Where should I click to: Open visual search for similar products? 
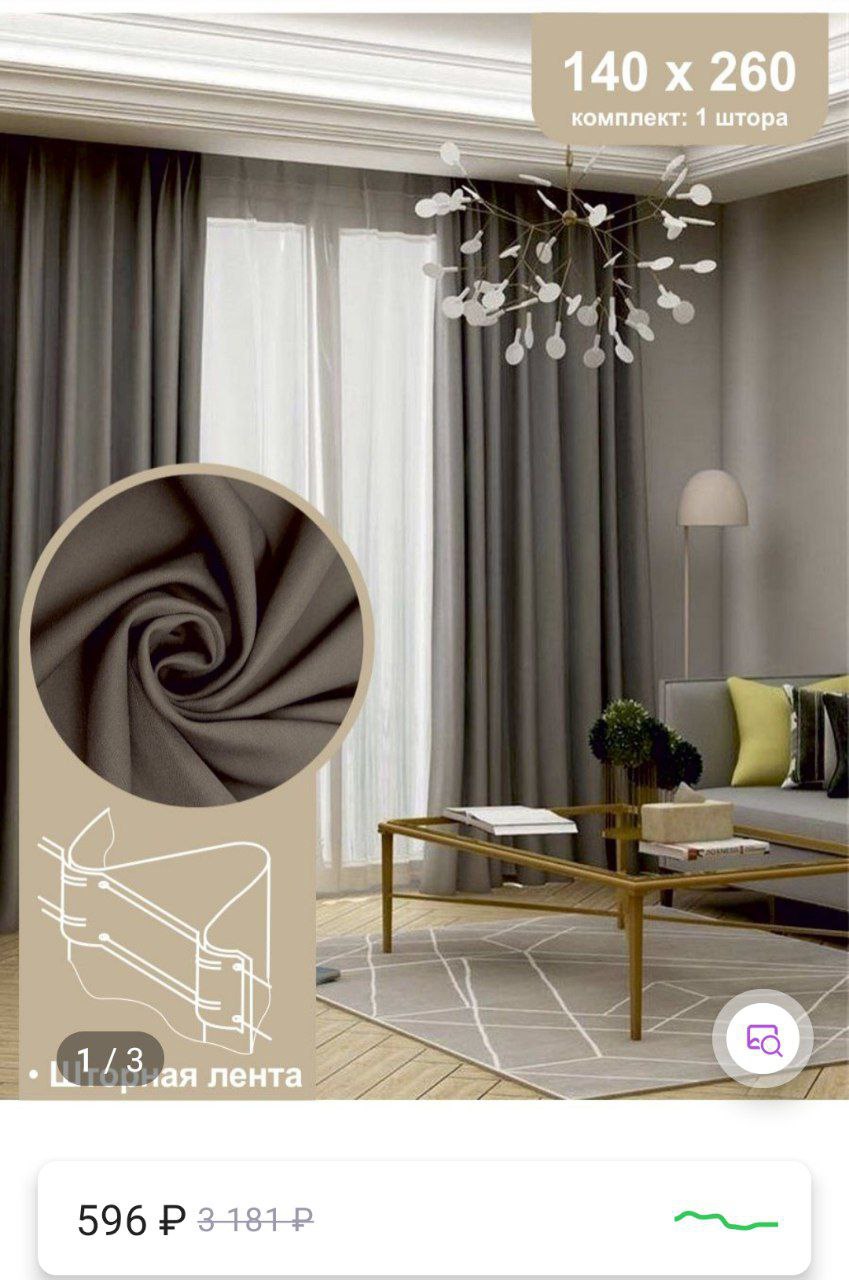click(764, 1041)
